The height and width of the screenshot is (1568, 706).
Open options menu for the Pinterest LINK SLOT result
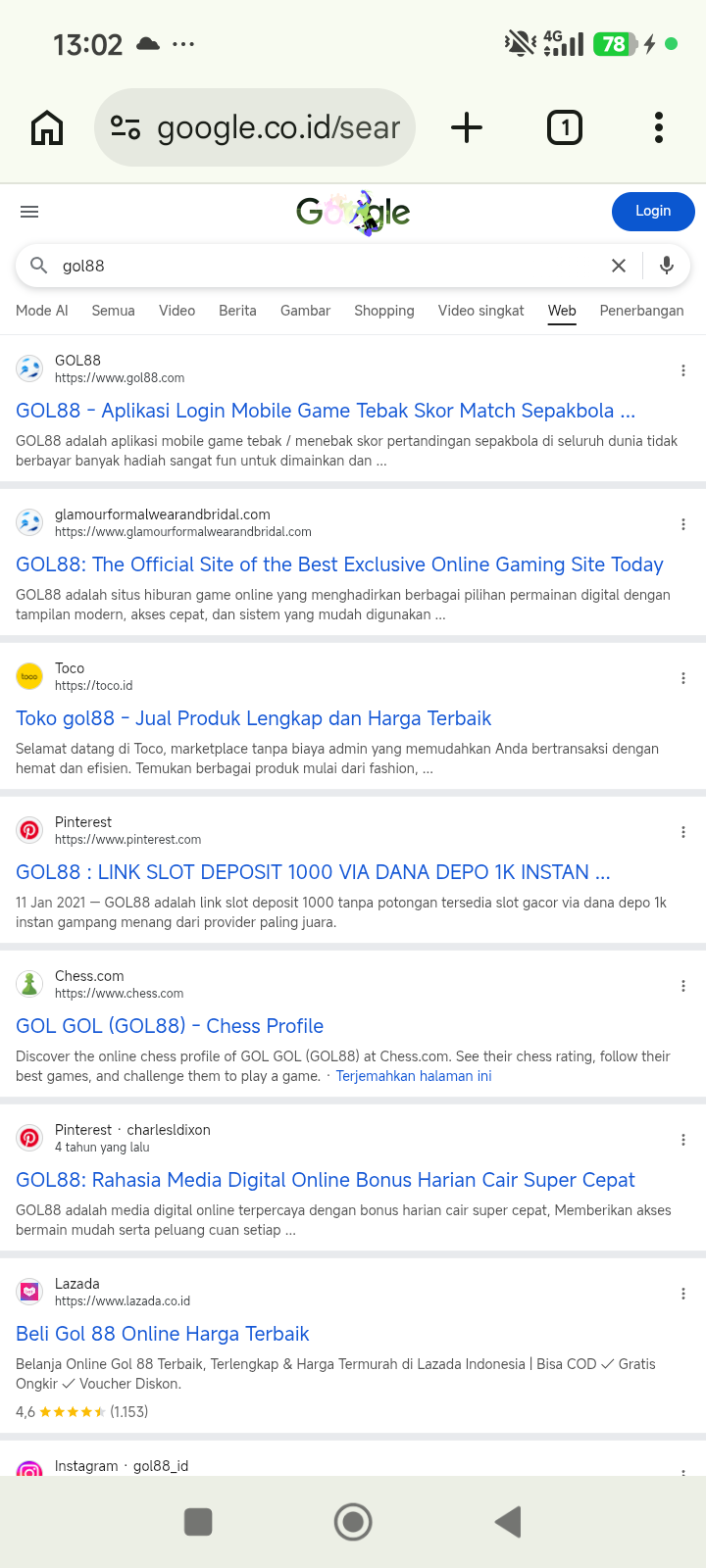683,832
